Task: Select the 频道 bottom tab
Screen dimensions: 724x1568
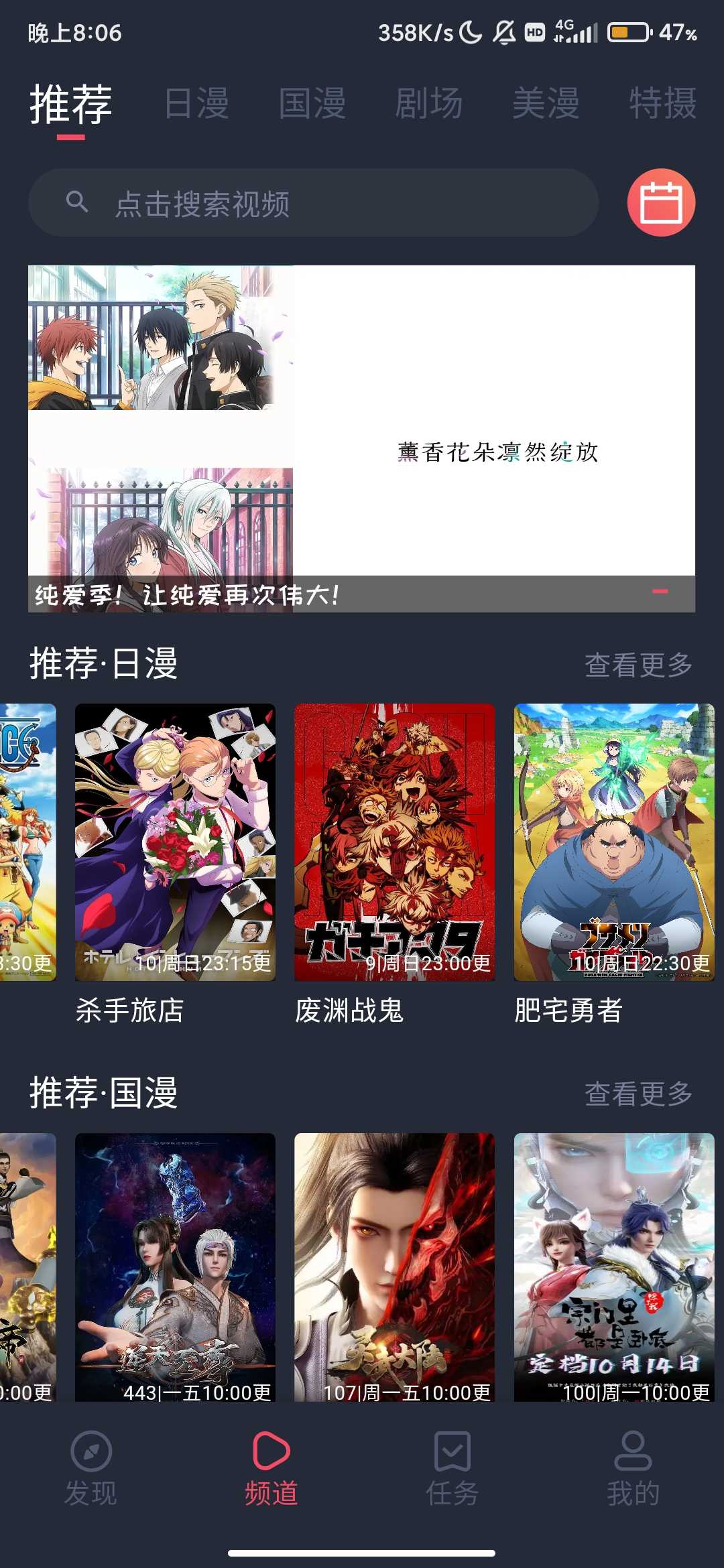Action: [x=271, y=1469]
